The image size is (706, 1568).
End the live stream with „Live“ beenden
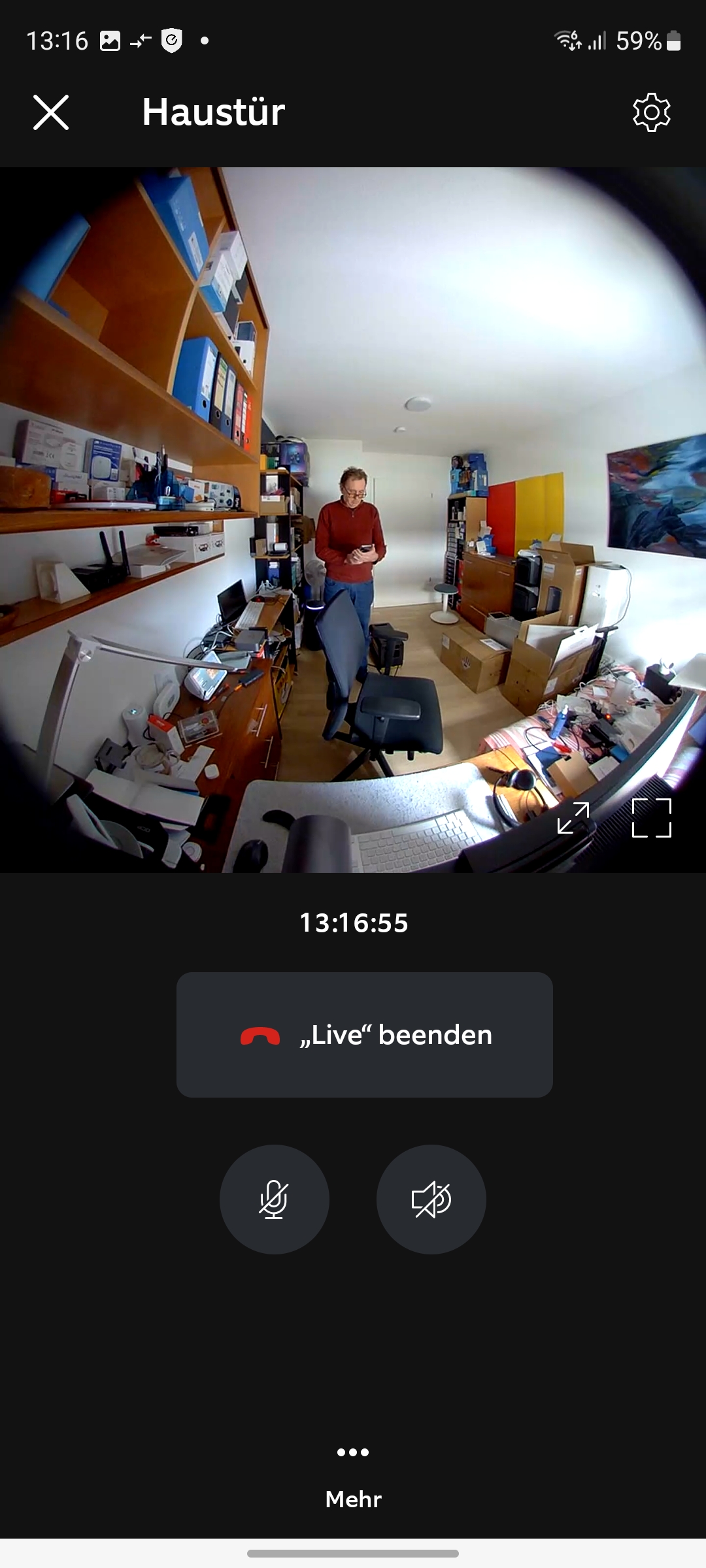click(365, 1035)
